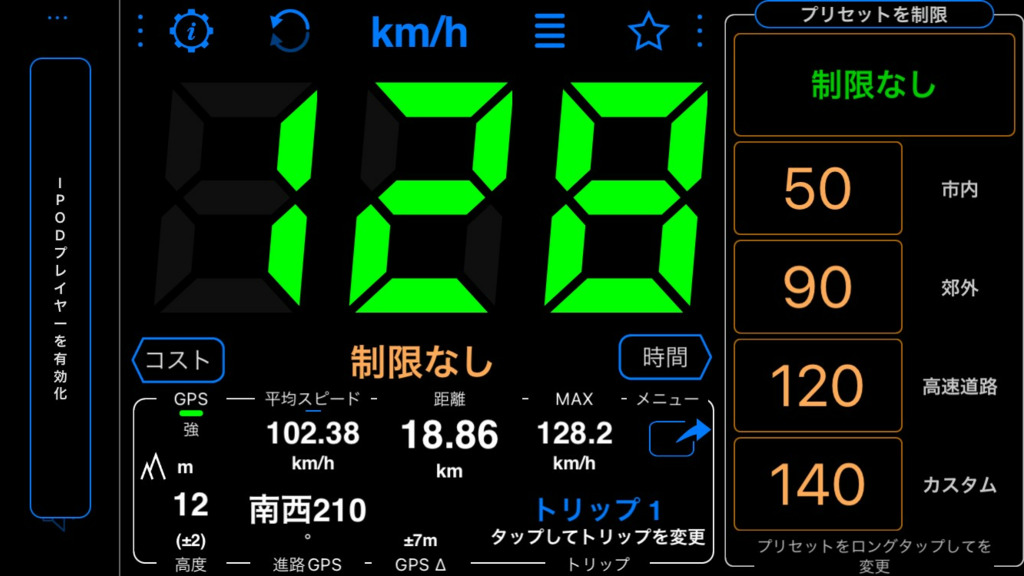Screen dimensions: 1024x576
Task: Set speed limit preset to 90
Action: point(818,287)
